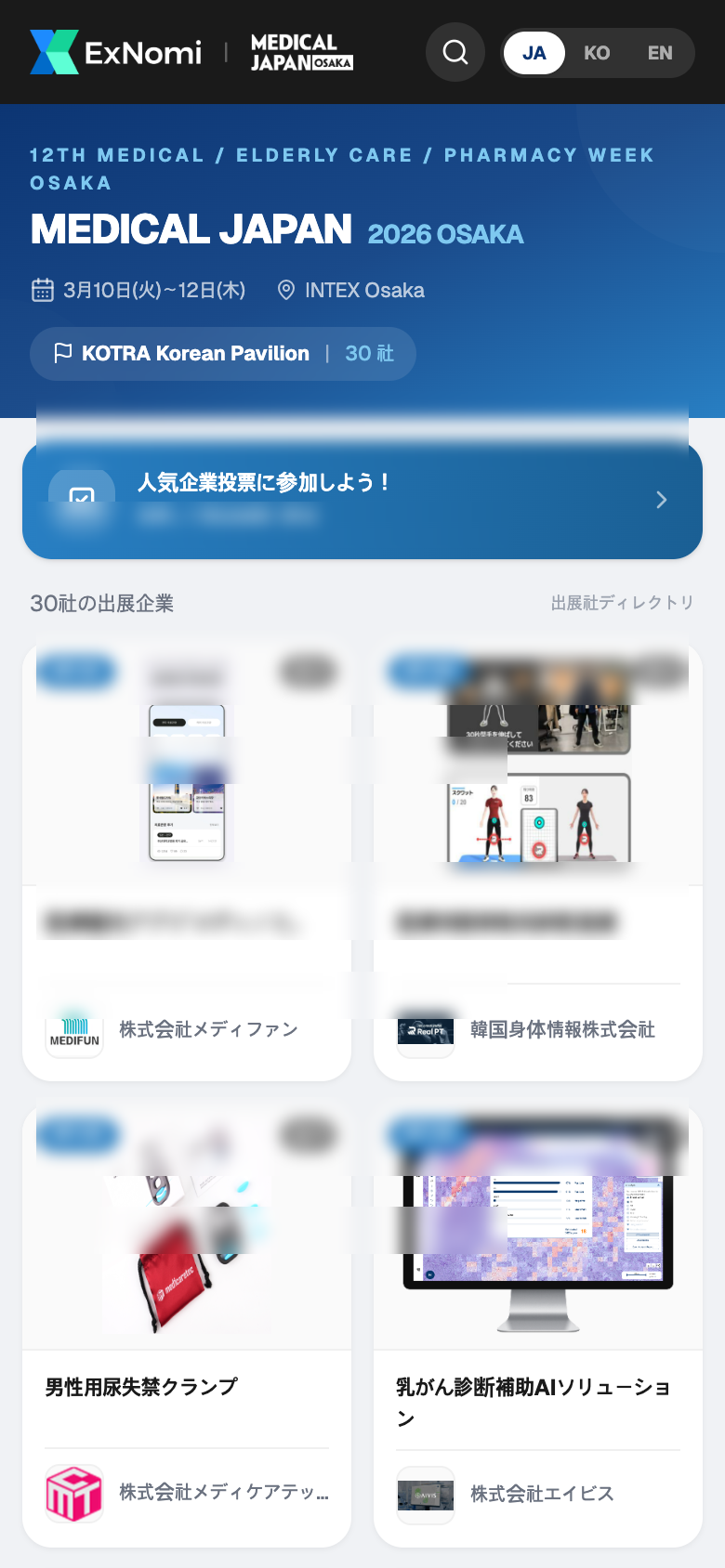Click the MEDICAL JAPAN OSAKA header logo

[x=301, y=52]
